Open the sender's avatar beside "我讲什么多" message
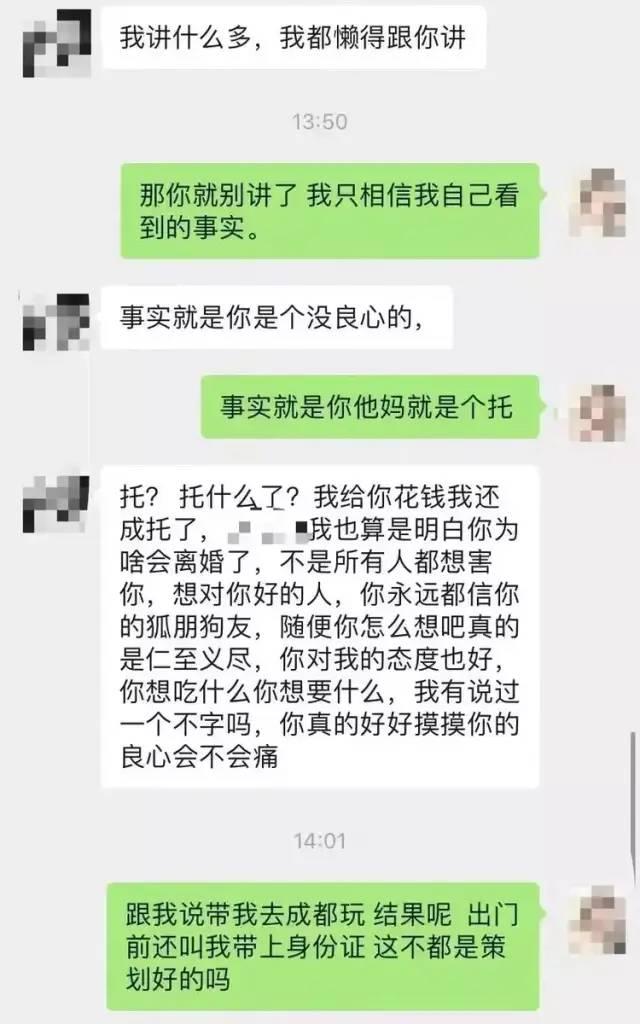The image size is (640, 1024). (x=56, y=43)
